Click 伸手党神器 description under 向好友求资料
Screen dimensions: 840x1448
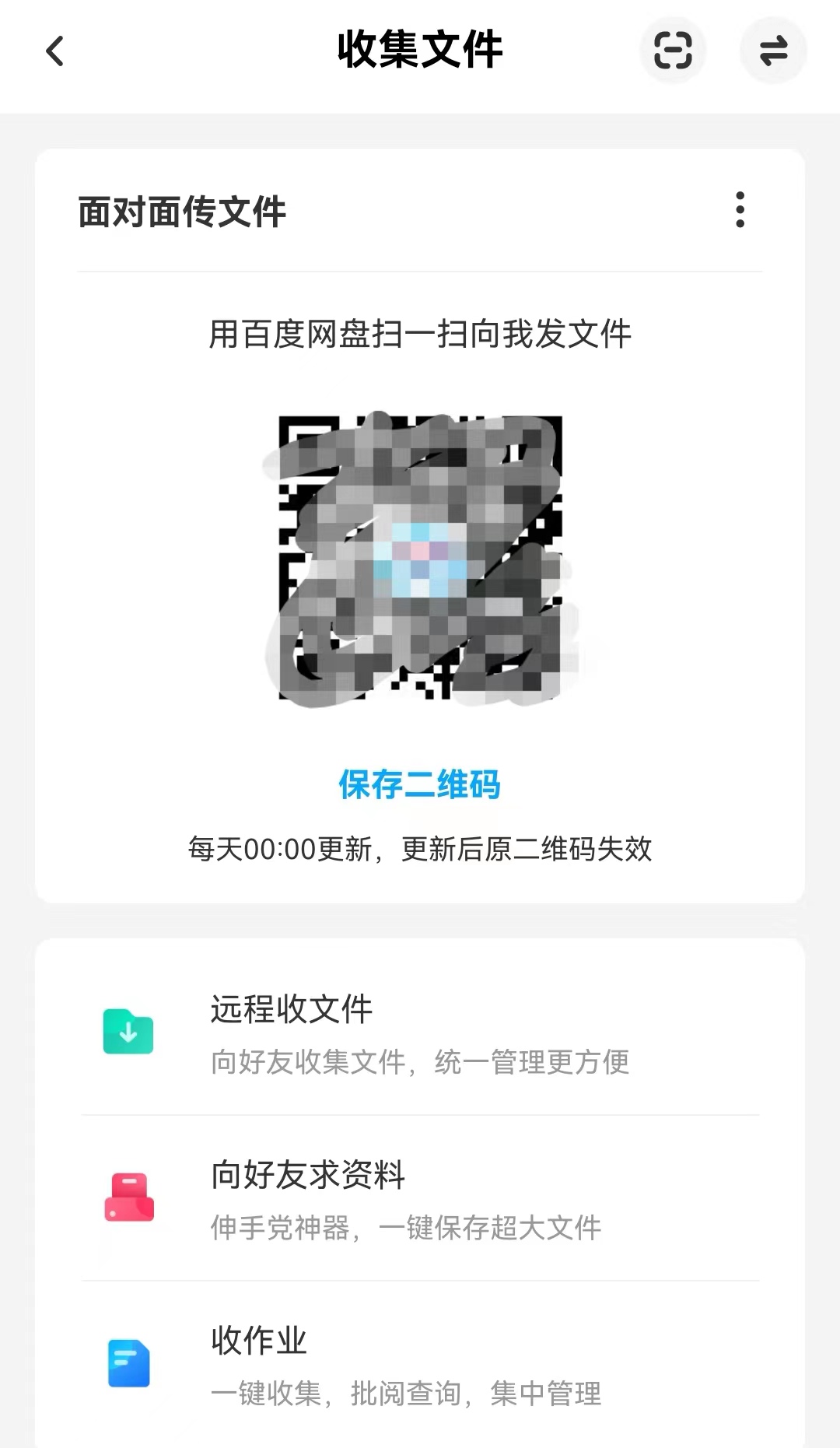click(x=407, y=1228)
